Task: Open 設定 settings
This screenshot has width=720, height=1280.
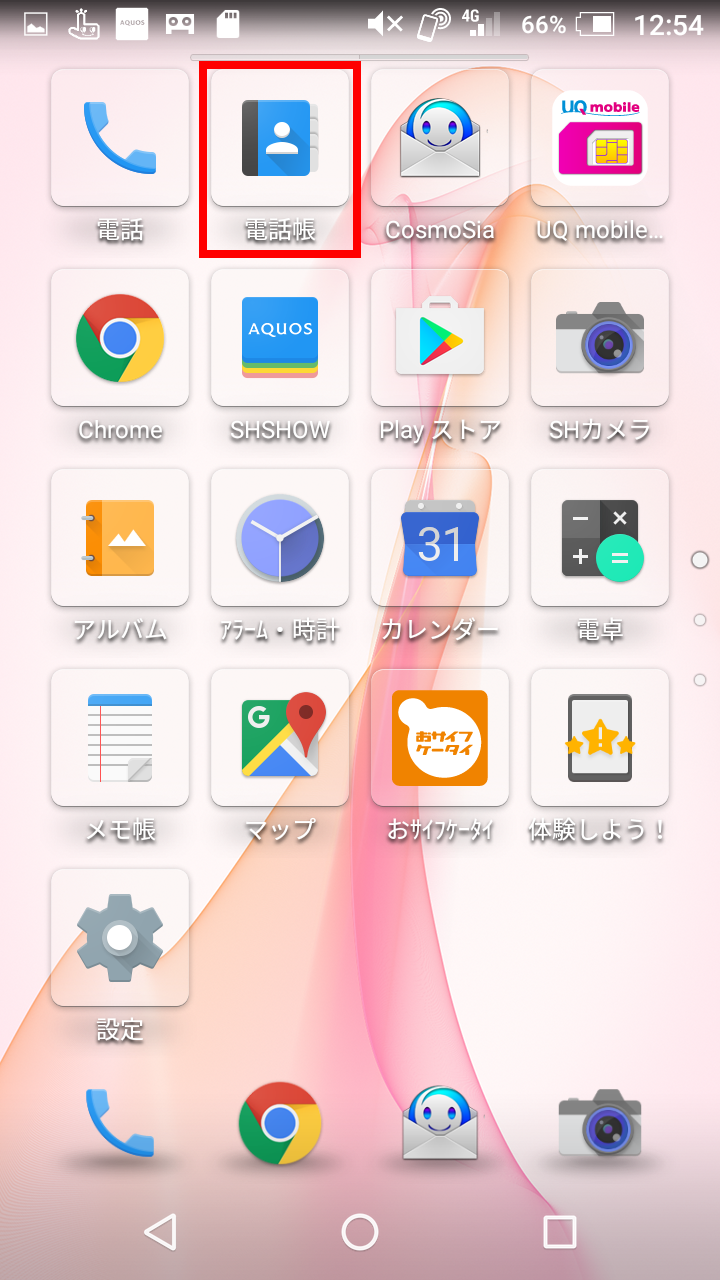Action: tap(120, 938)
